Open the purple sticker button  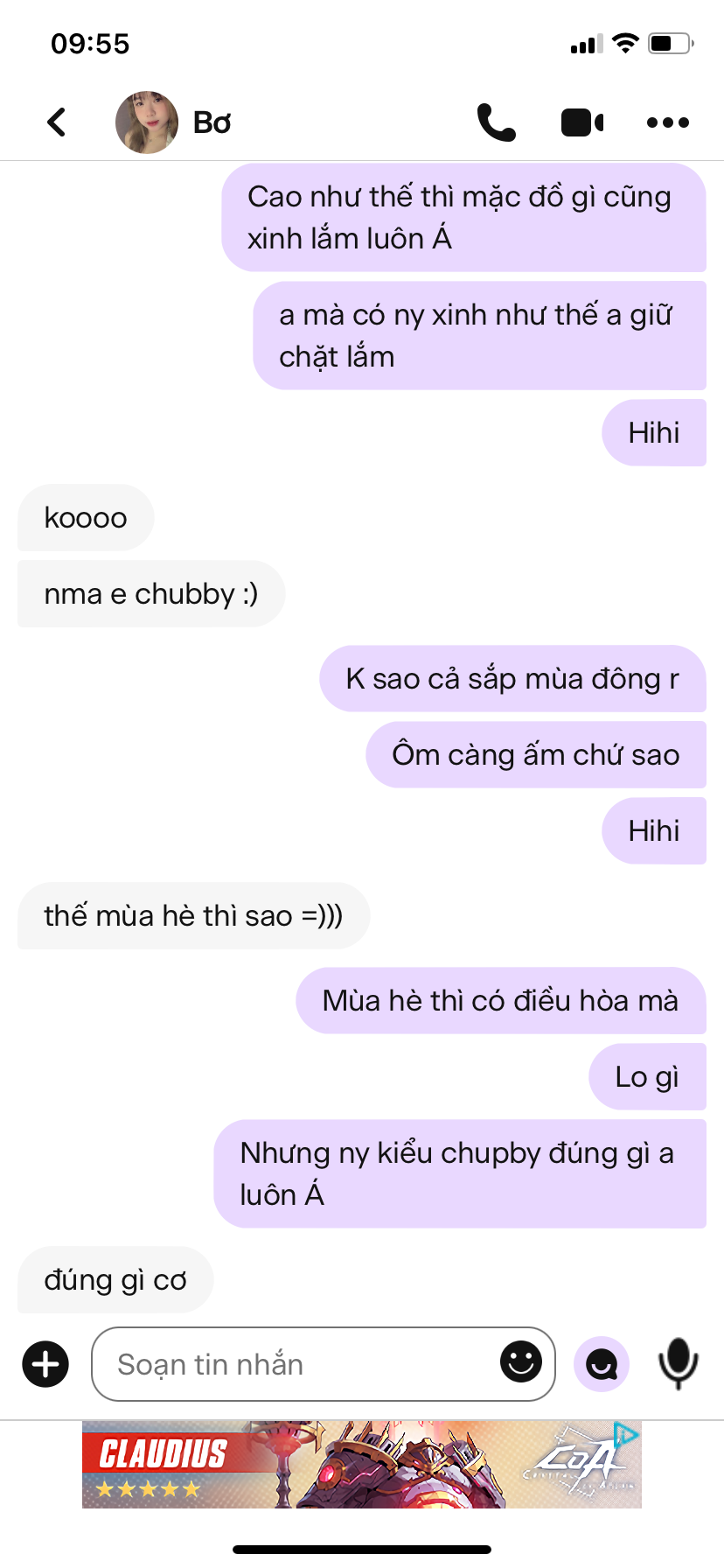(602, 1364)
